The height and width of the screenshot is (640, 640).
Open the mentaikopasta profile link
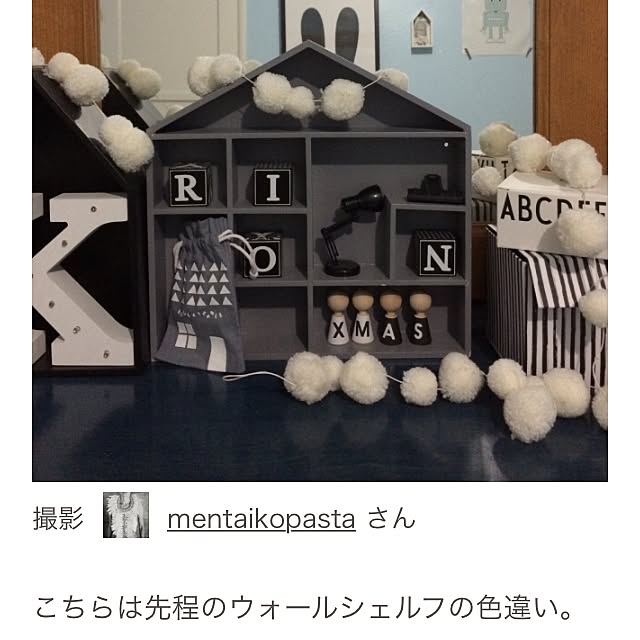pyautogui.click(x=261, y=519)
